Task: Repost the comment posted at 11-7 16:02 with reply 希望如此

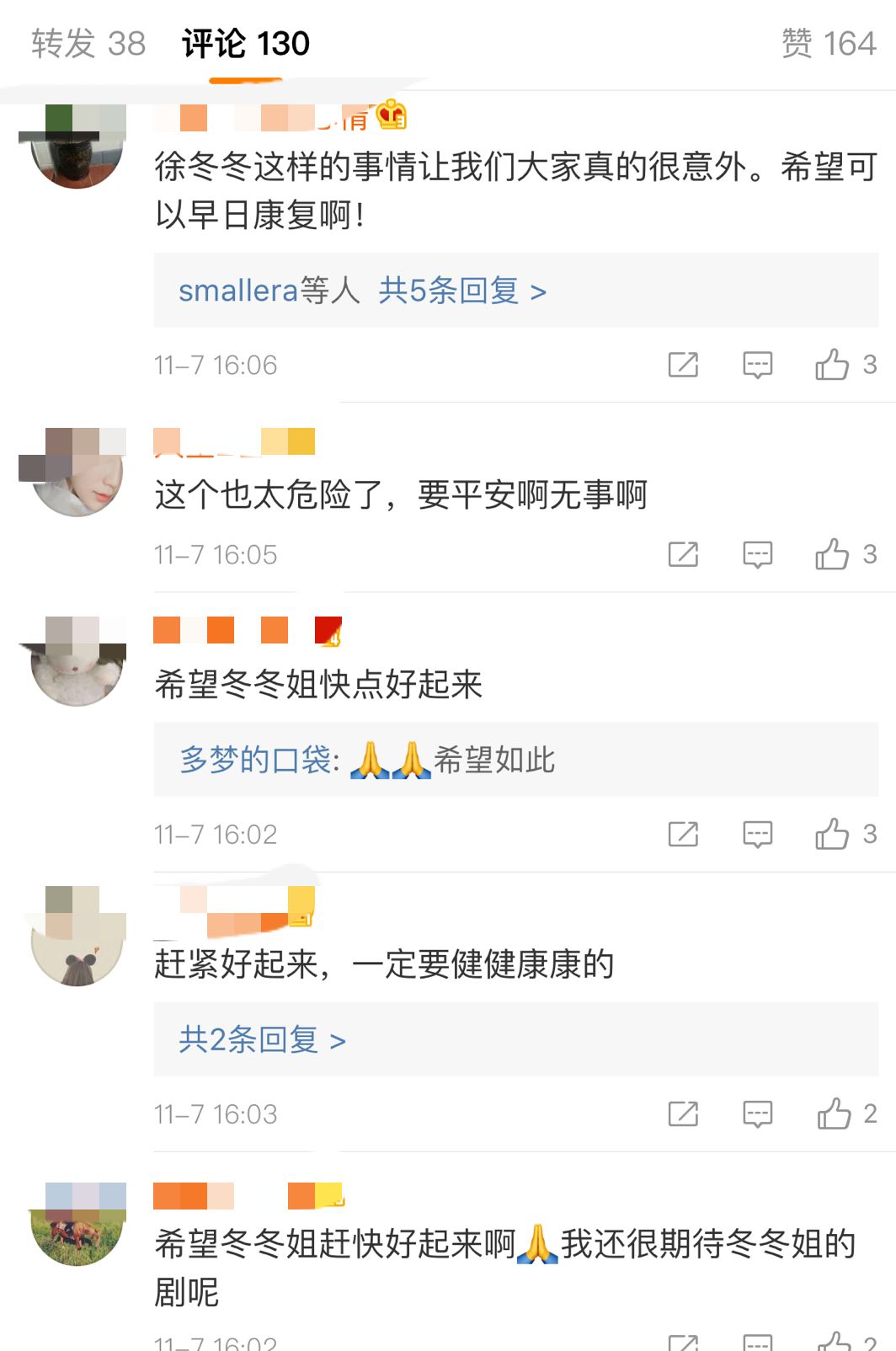Action: (683, 834)
